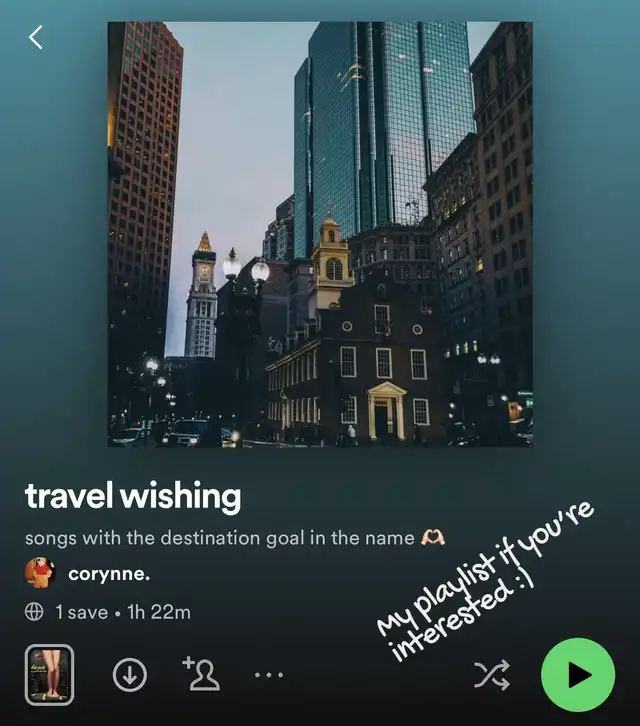Screen dimensions: 640x726
Task: Invite collaborators with the add-person icon
Action: coord(201,675)
